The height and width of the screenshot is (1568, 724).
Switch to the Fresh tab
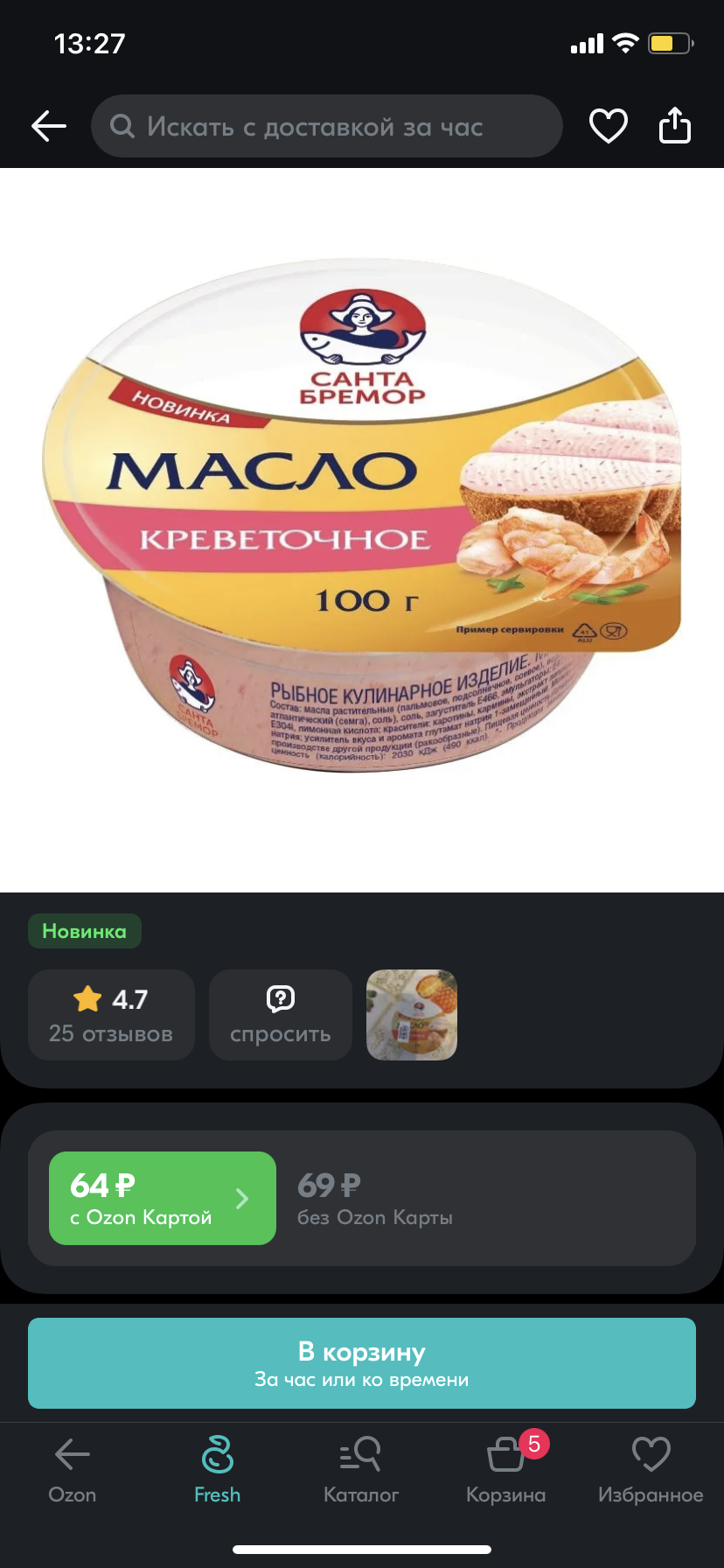click(217, 1470)
